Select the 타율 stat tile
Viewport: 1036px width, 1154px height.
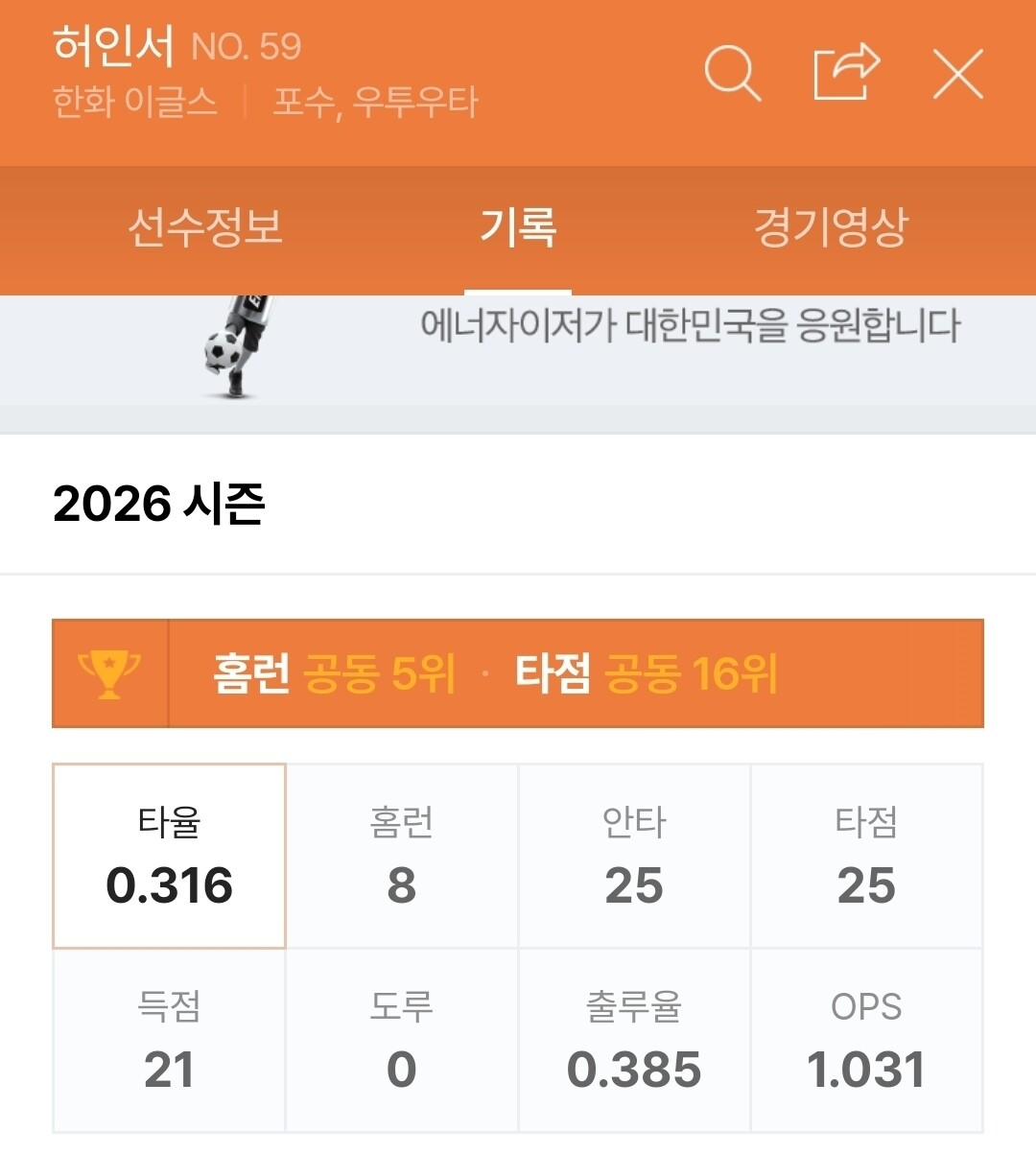click(x=169, y=856)
